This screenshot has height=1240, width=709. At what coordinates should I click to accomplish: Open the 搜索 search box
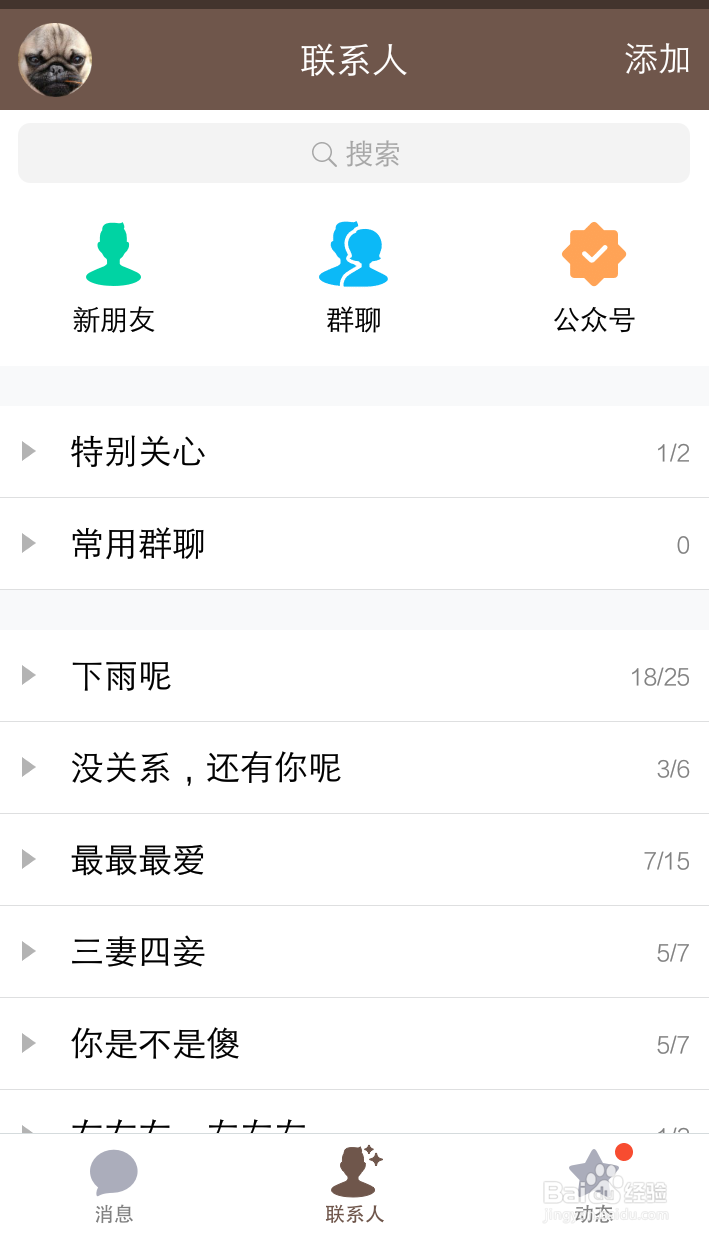[x=354, y=153]
